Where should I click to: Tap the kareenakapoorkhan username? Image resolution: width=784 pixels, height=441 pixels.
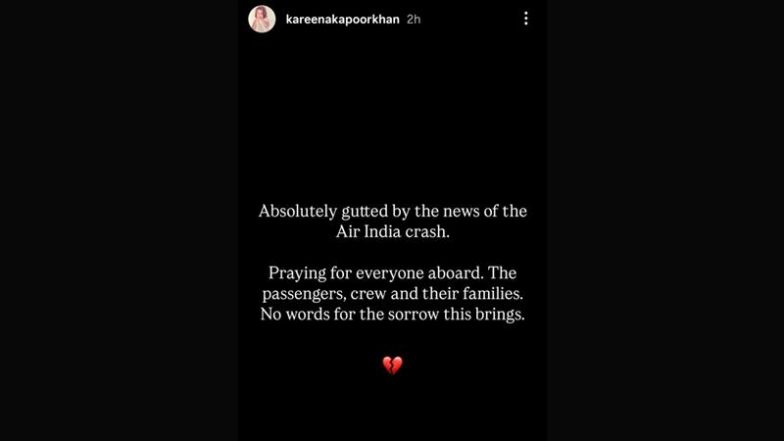[x=341, y=19]
